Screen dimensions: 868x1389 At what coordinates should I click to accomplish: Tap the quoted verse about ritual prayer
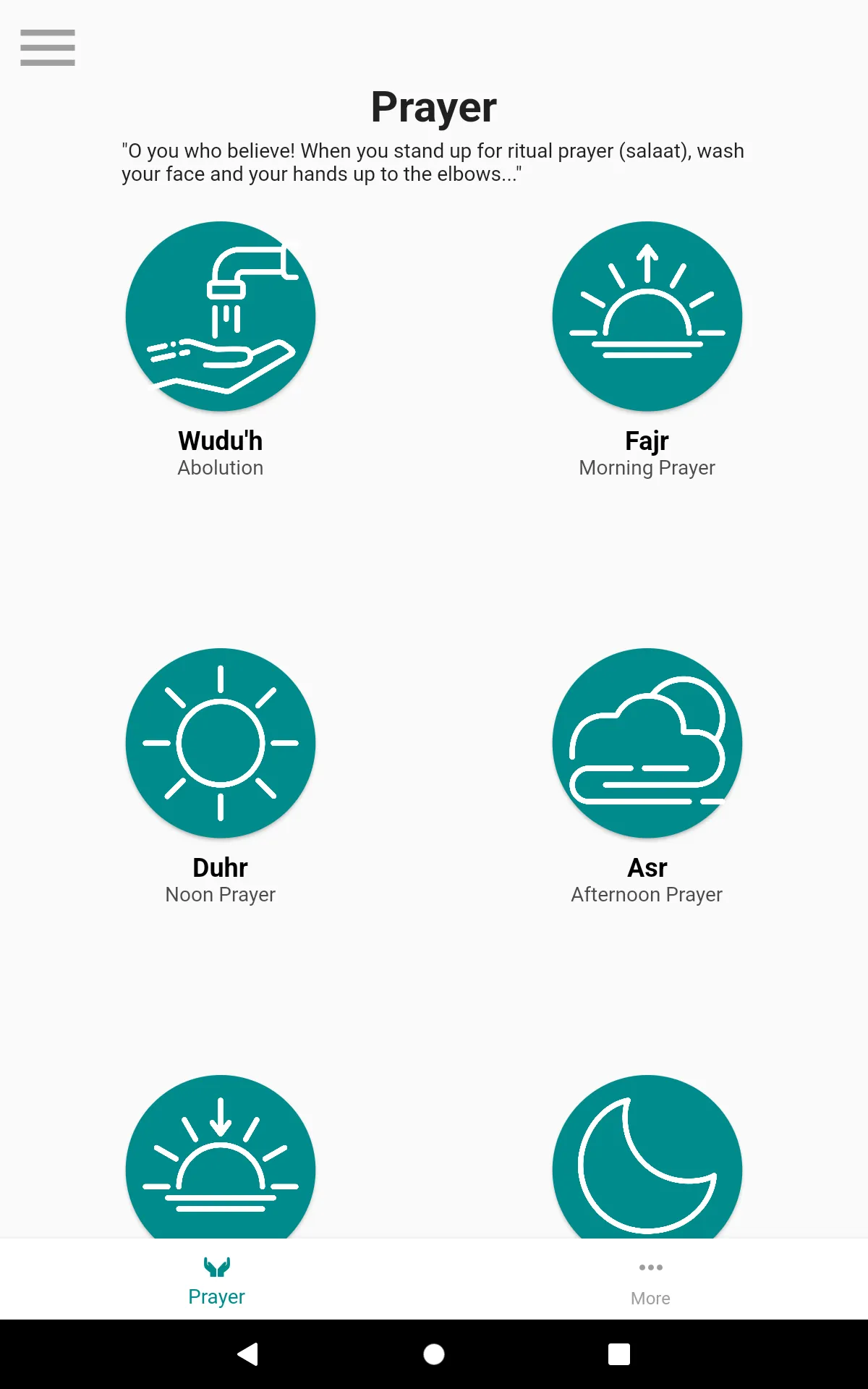pos(433,162)
